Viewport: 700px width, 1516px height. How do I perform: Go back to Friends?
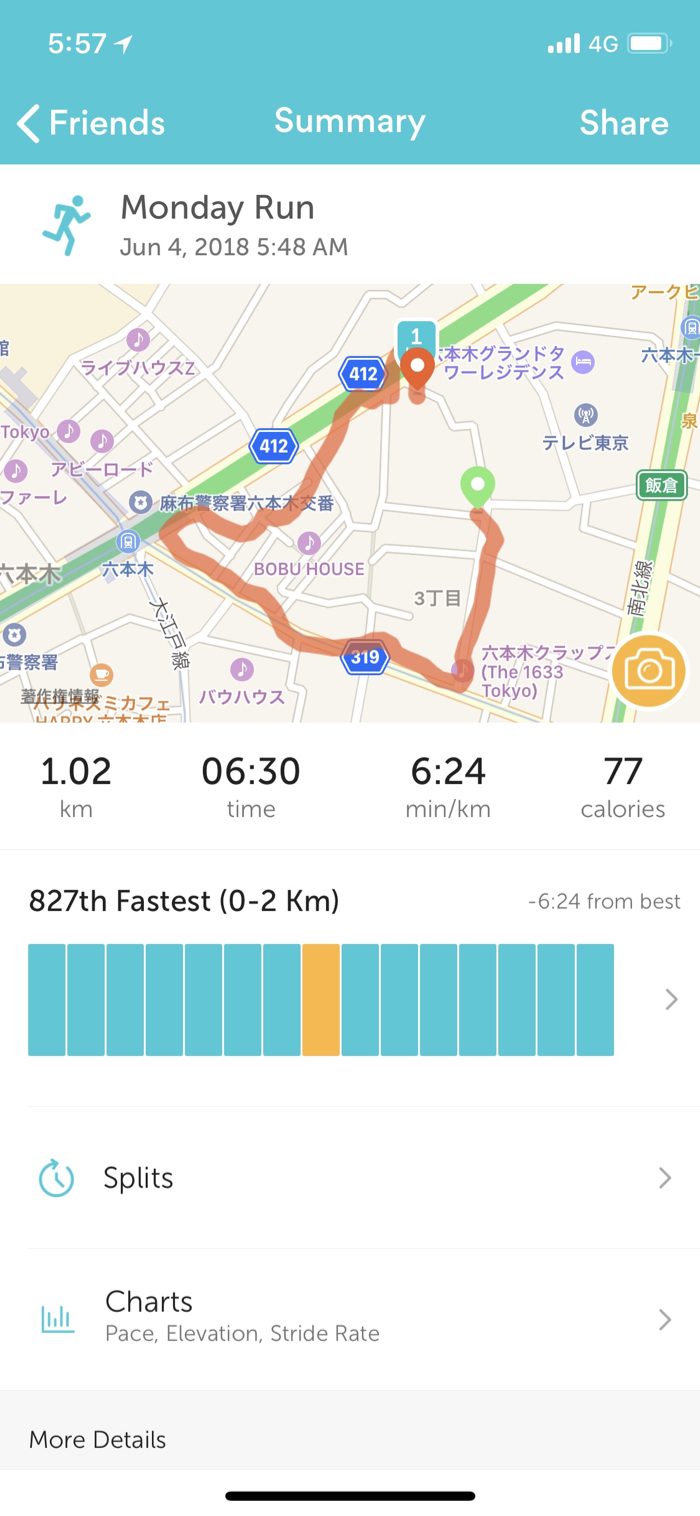tap(91, 123)
